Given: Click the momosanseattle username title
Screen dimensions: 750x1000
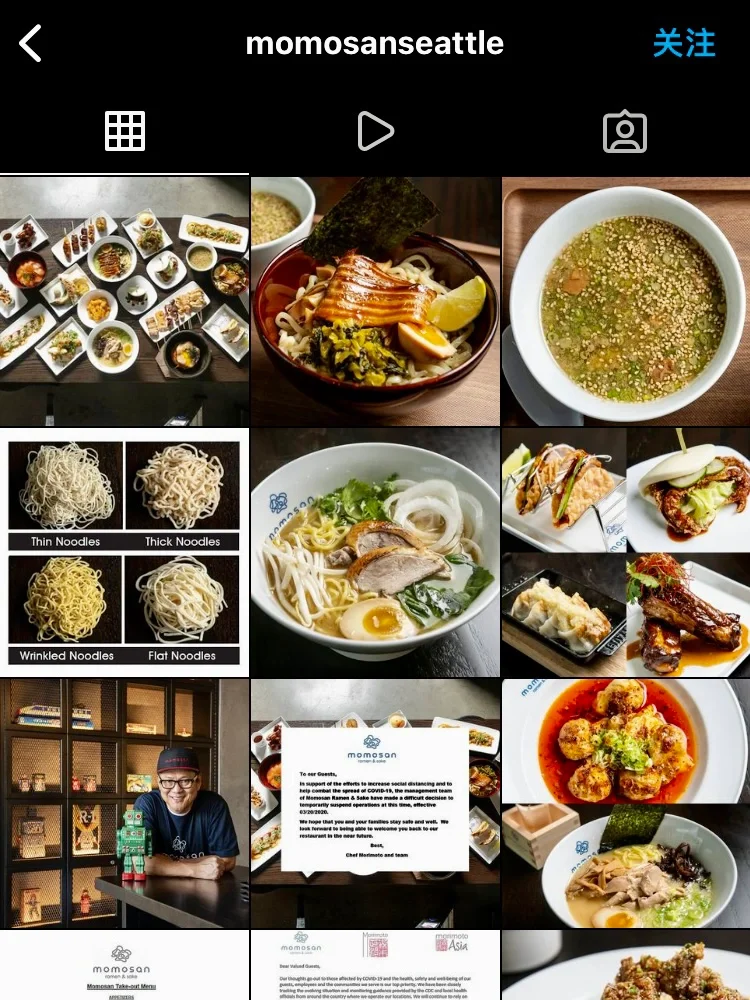Looking at the screenshot, I should [374, 43].
